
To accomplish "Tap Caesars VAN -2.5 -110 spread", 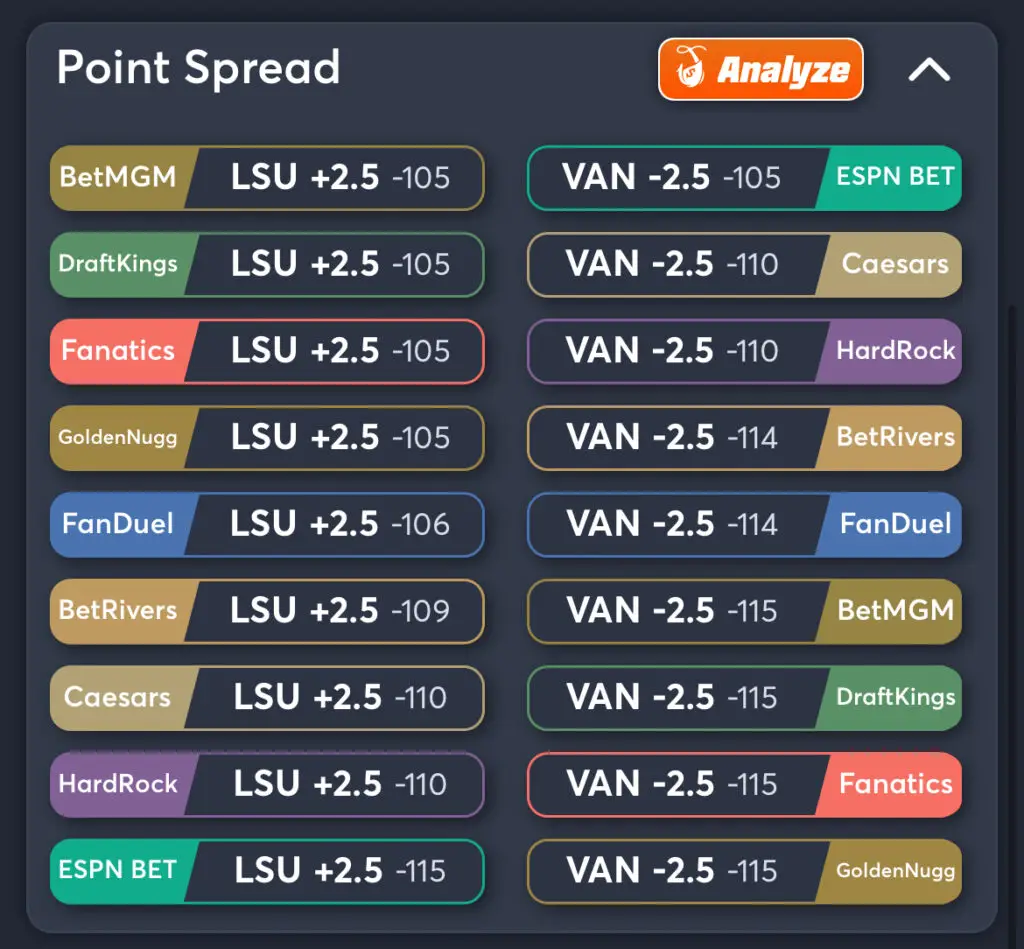I will tap(744, 264).
